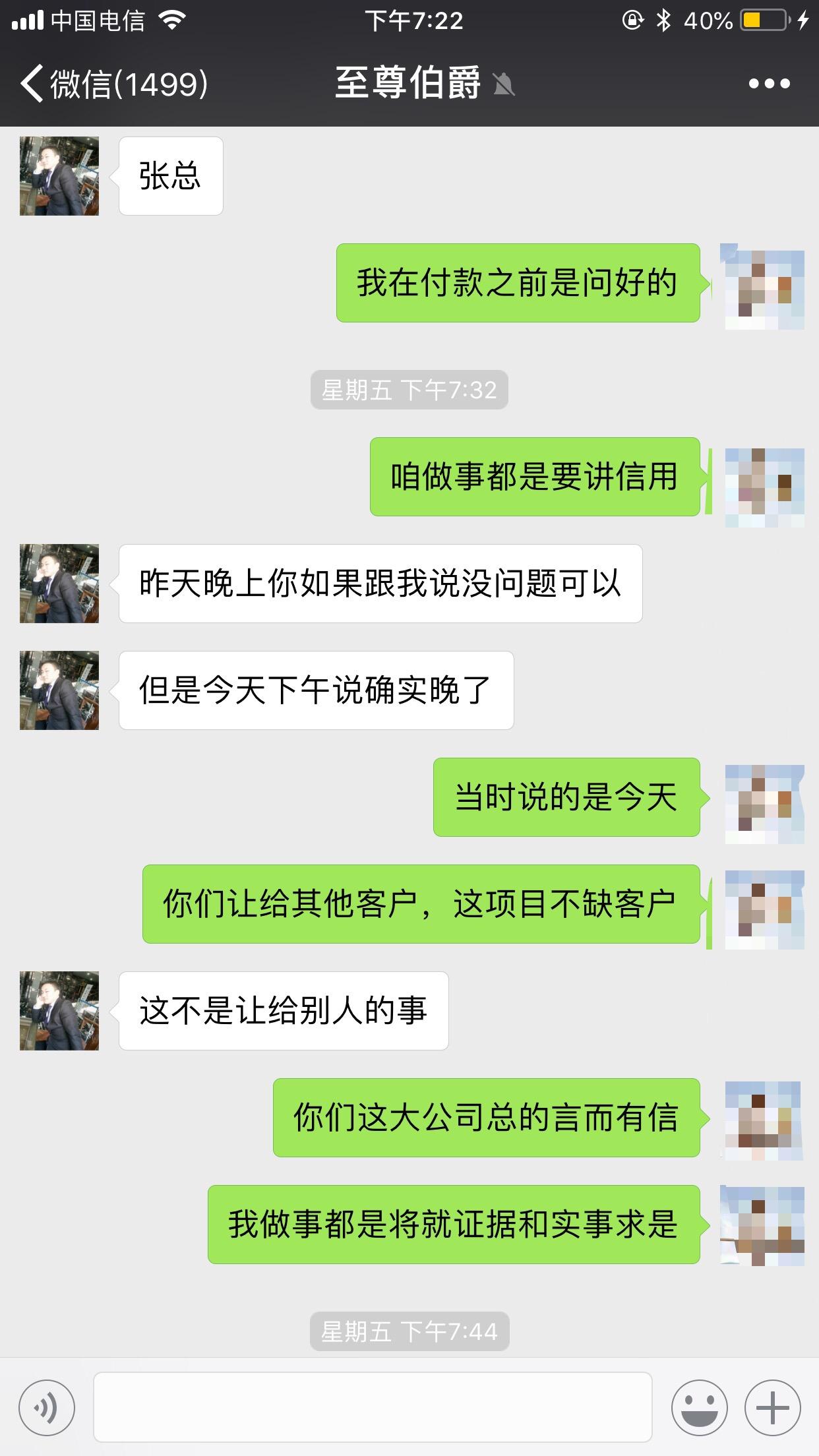The width and height of the screenshot is (819, 1456).
Task: Open the emoji sticker panel
Action: [x=700, y=1408]
